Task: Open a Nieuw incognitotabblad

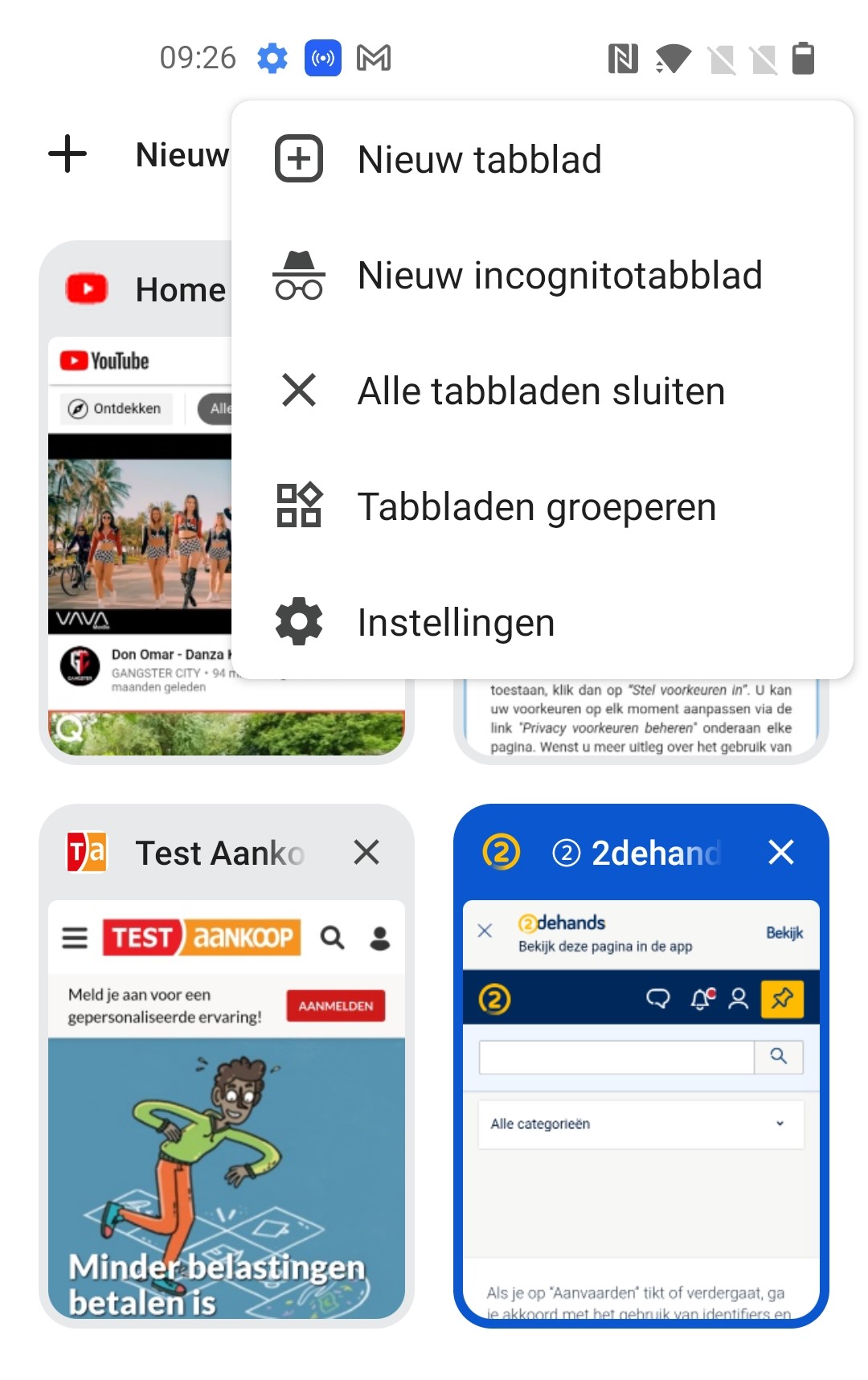Action: (559, 276)
